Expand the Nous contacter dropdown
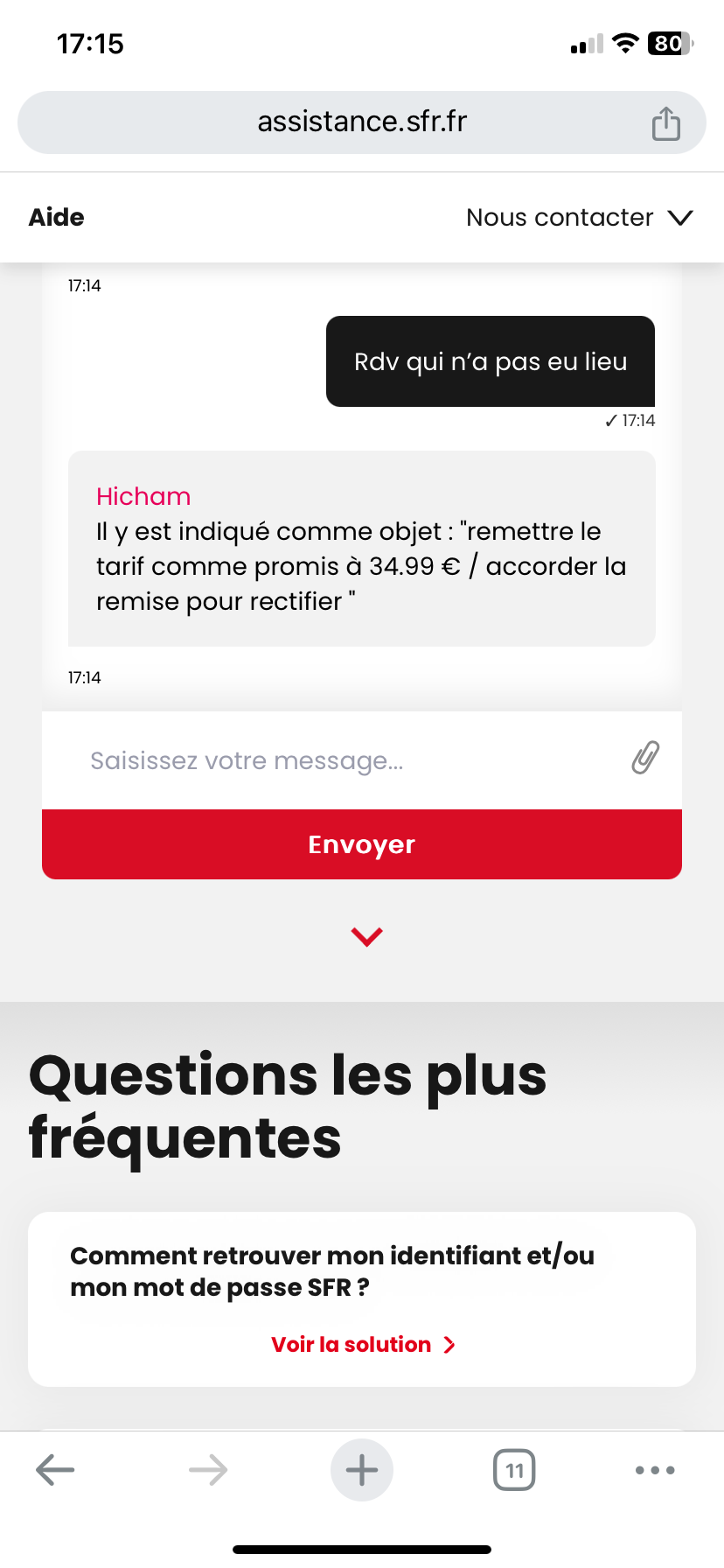The width and height of the screenshot is (724, 1568). coord(579,217)
